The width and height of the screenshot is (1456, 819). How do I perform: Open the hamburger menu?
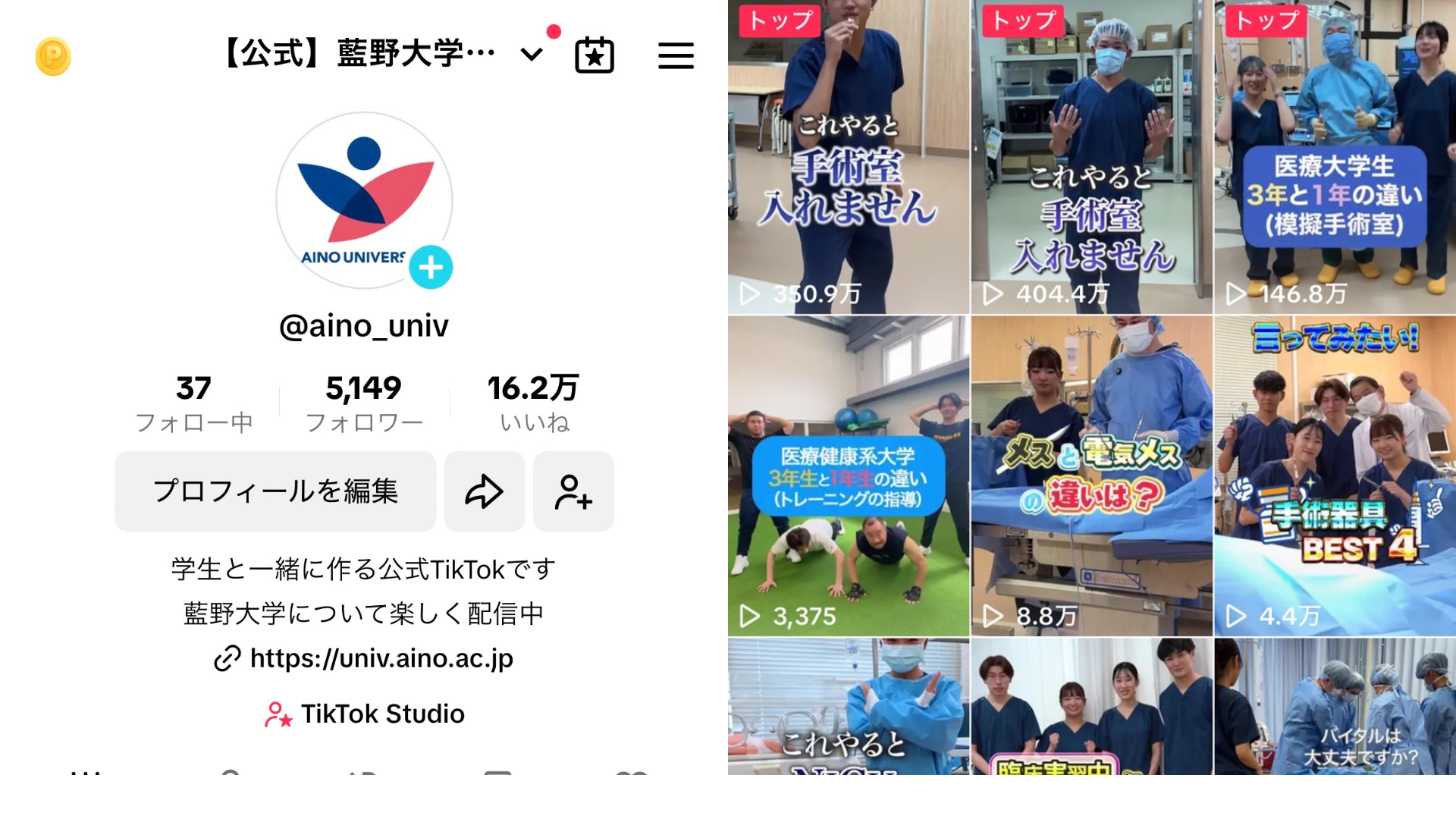pyautogui.click(x=676, y=55)
